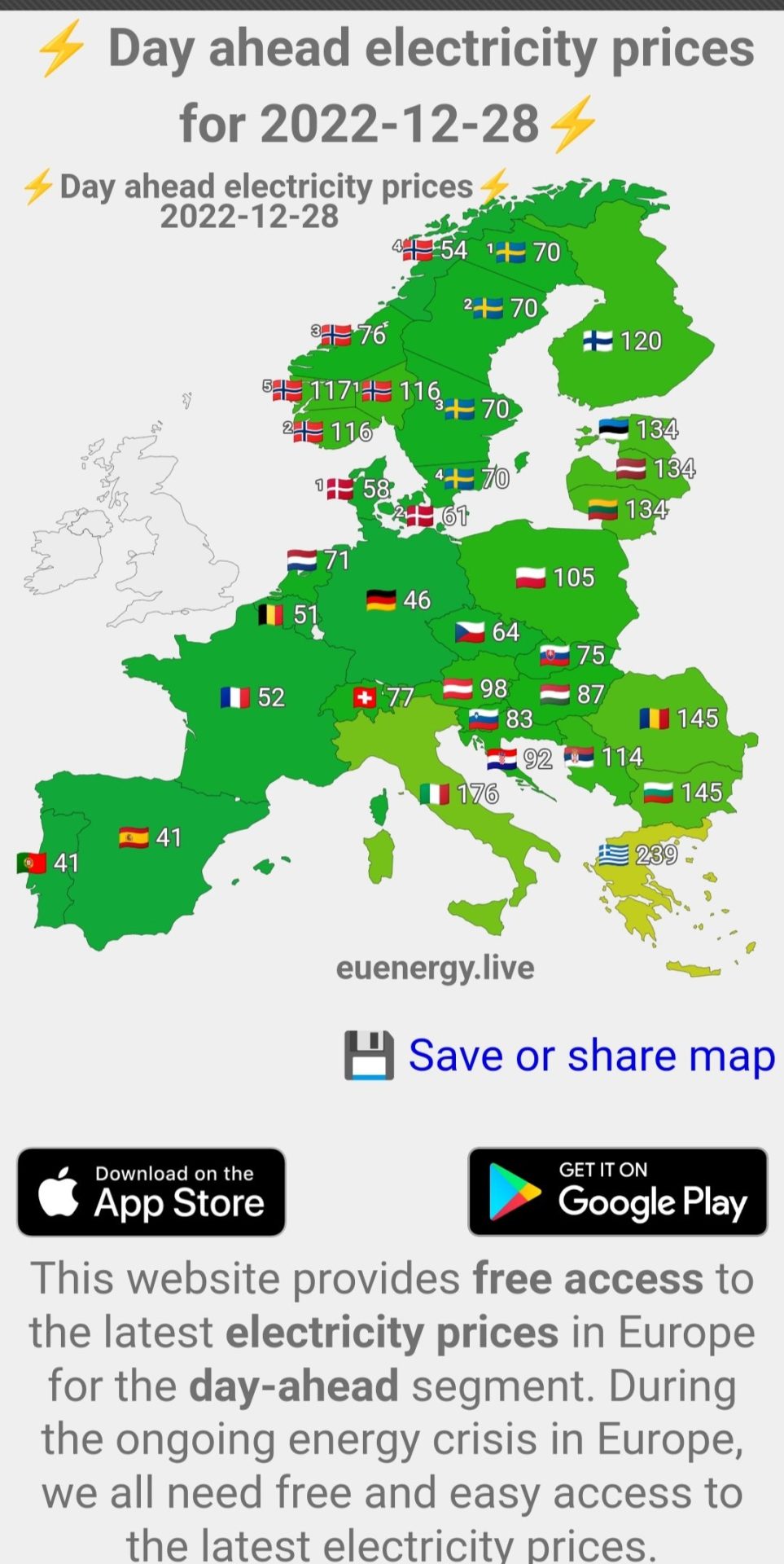This screenshot has height=1564, width=784.
Task: Tap the Save or share map link
Action: (x=590, y=1056)
